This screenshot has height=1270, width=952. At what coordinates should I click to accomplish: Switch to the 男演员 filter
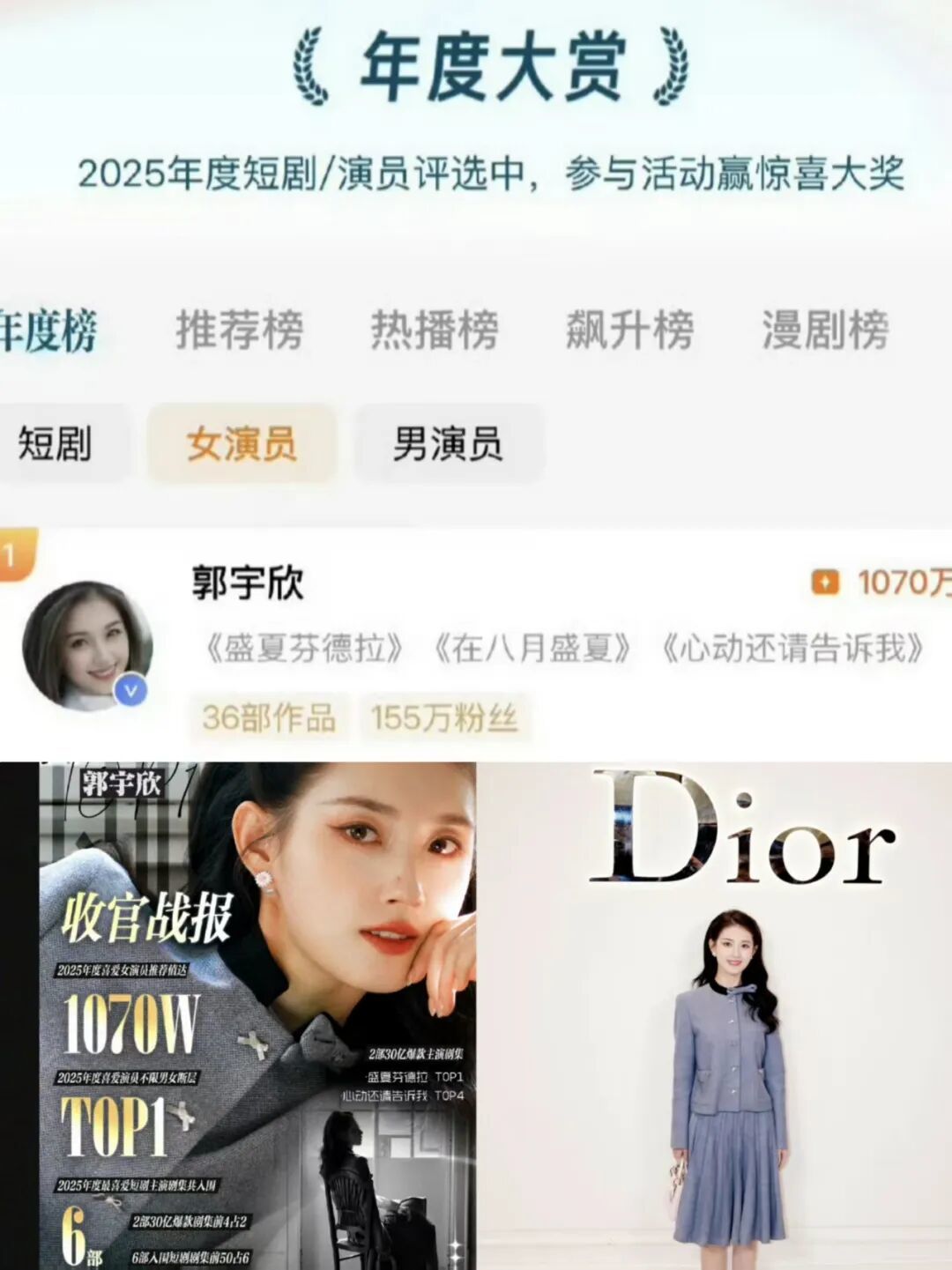[450, 446]
